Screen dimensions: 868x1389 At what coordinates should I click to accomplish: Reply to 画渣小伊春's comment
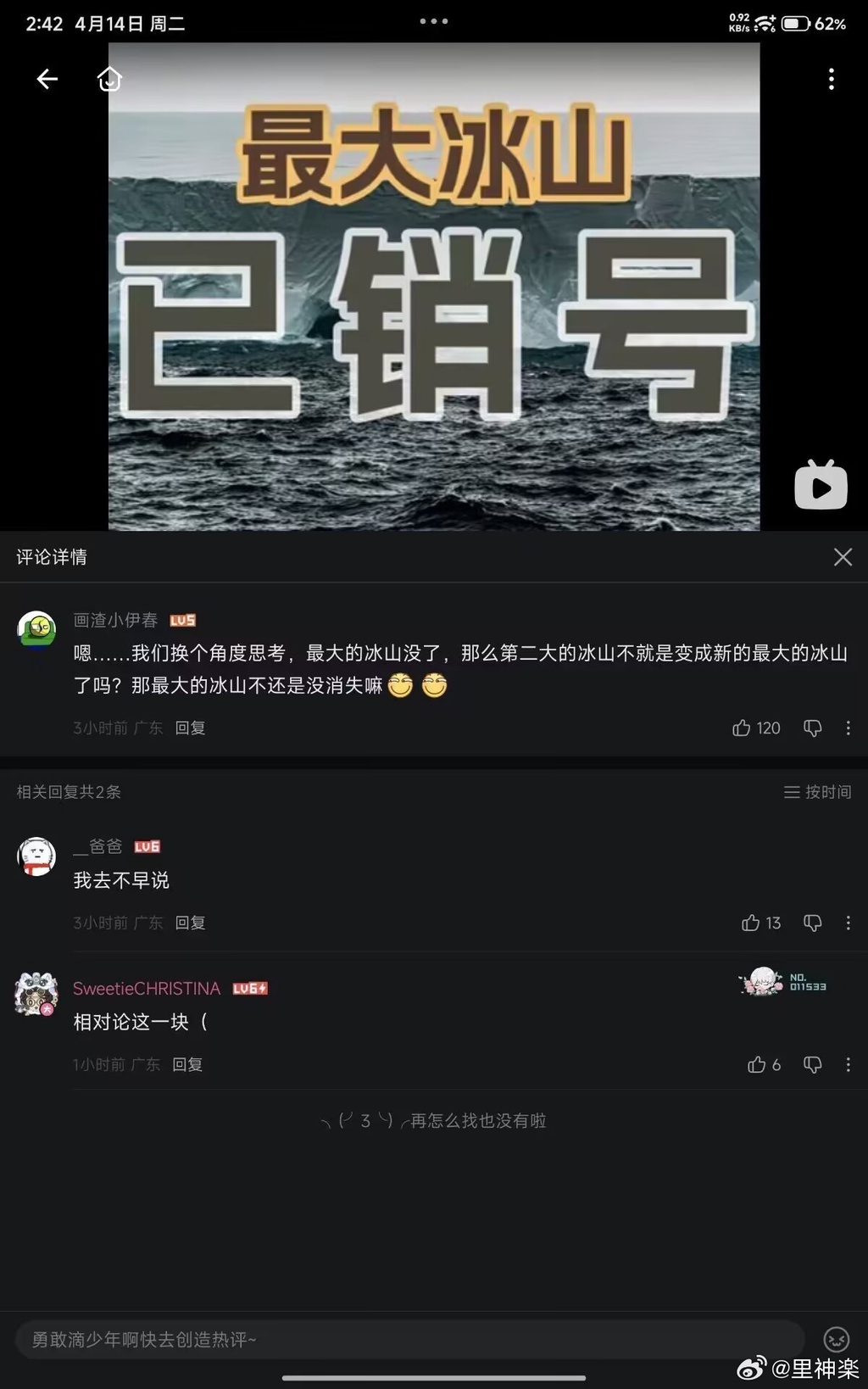[190, 728]
